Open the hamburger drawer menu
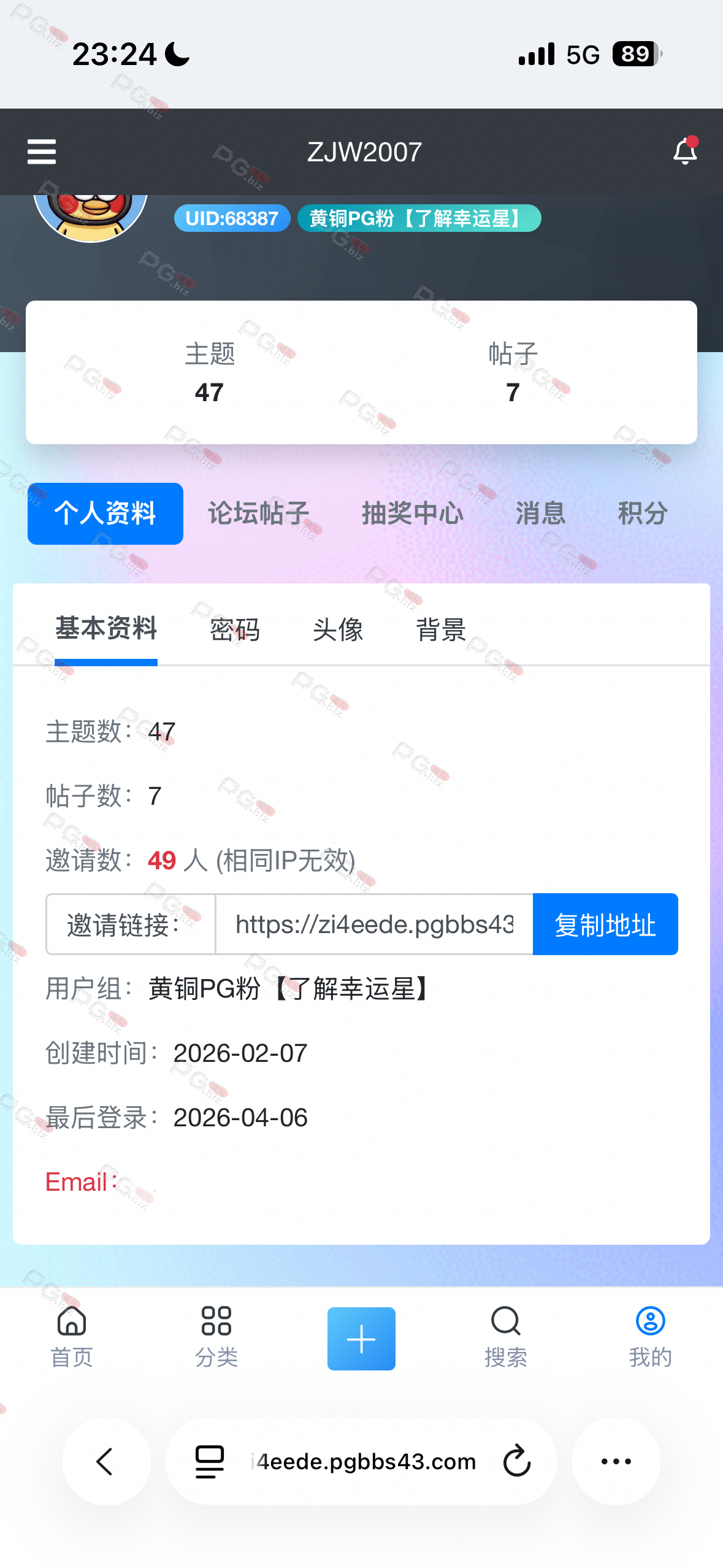This screenshot has height=1568, width=723. click(x=42, y=152)
